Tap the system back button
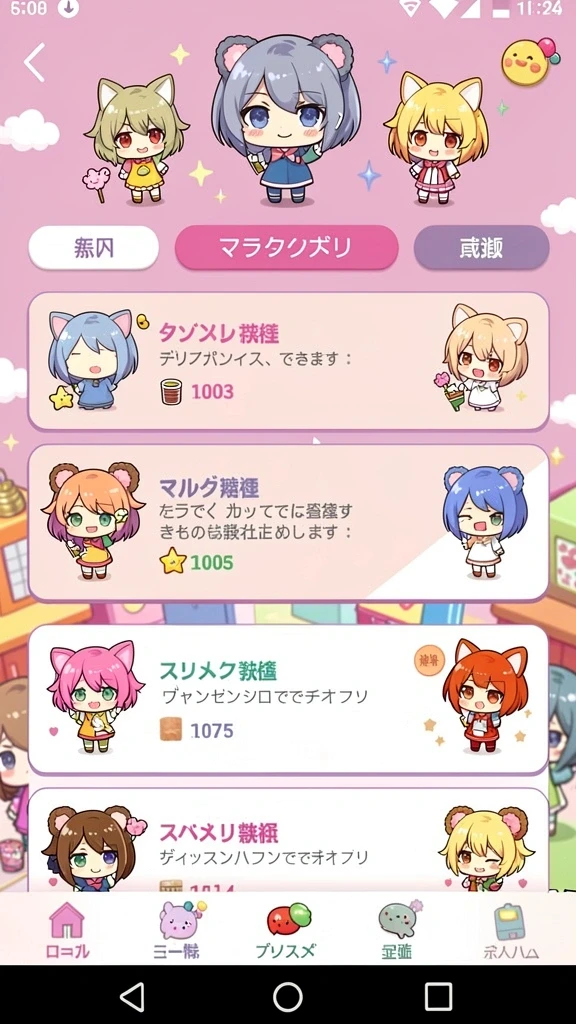 coord(133,997)
